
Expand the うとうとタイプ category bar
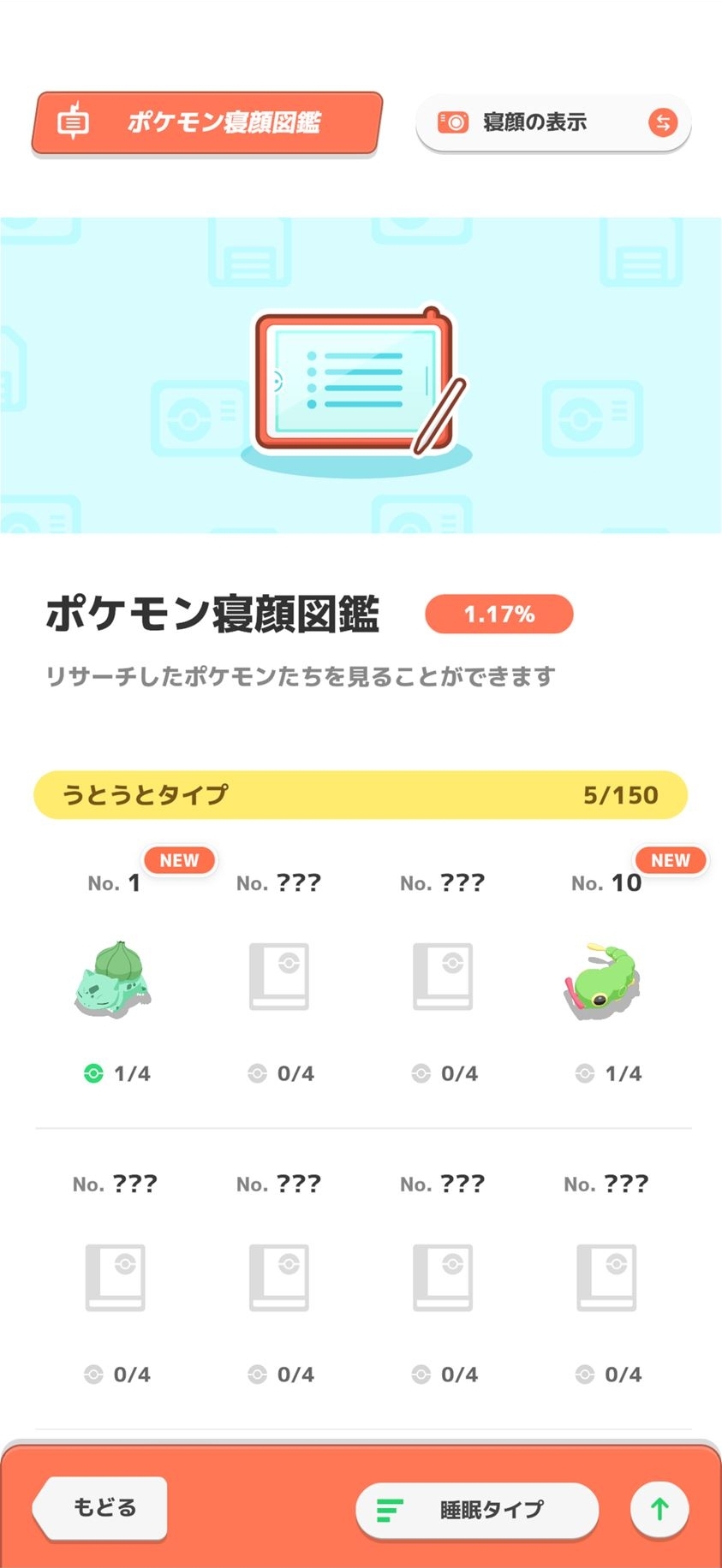click(x=360, y=795)
